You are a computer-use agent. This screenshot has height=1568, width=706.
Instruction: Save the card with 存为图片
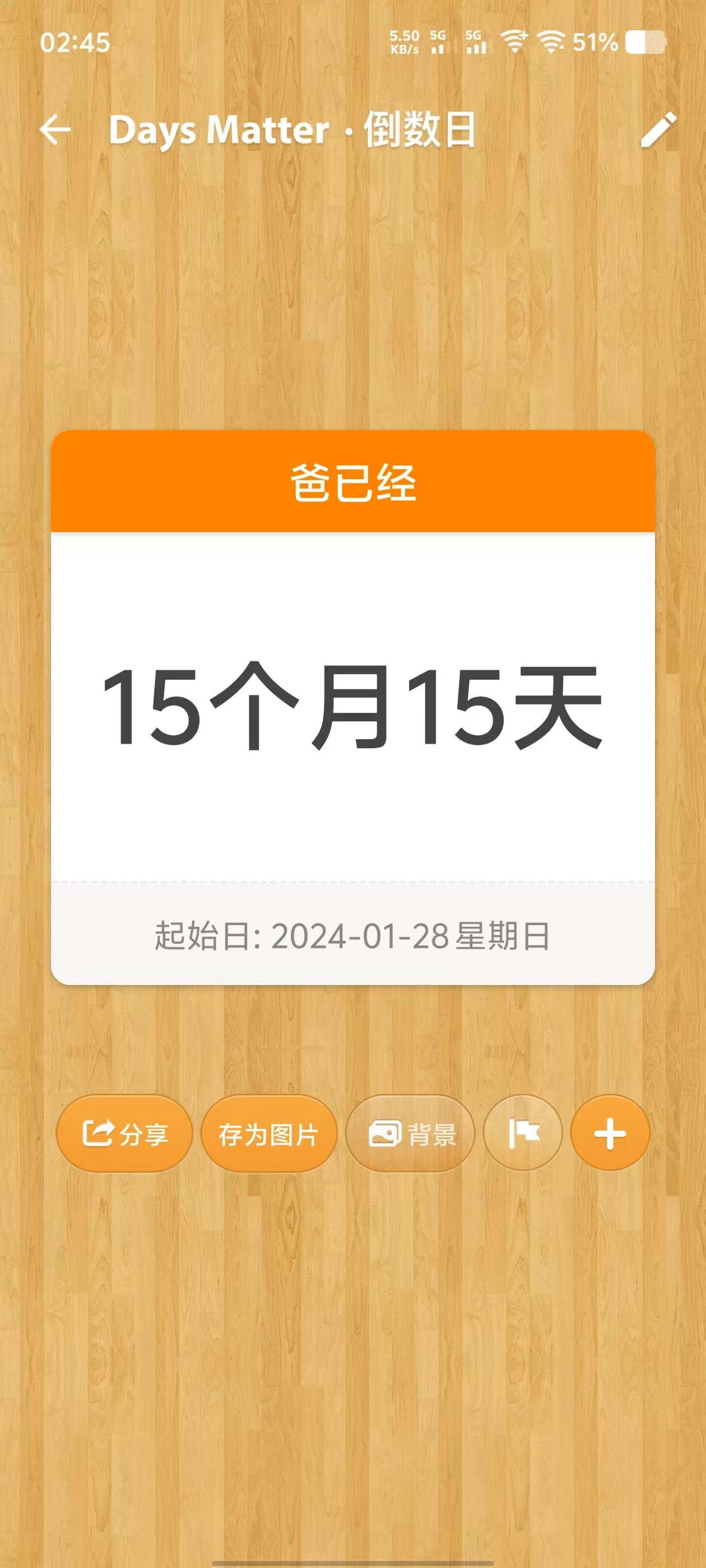268,1133
